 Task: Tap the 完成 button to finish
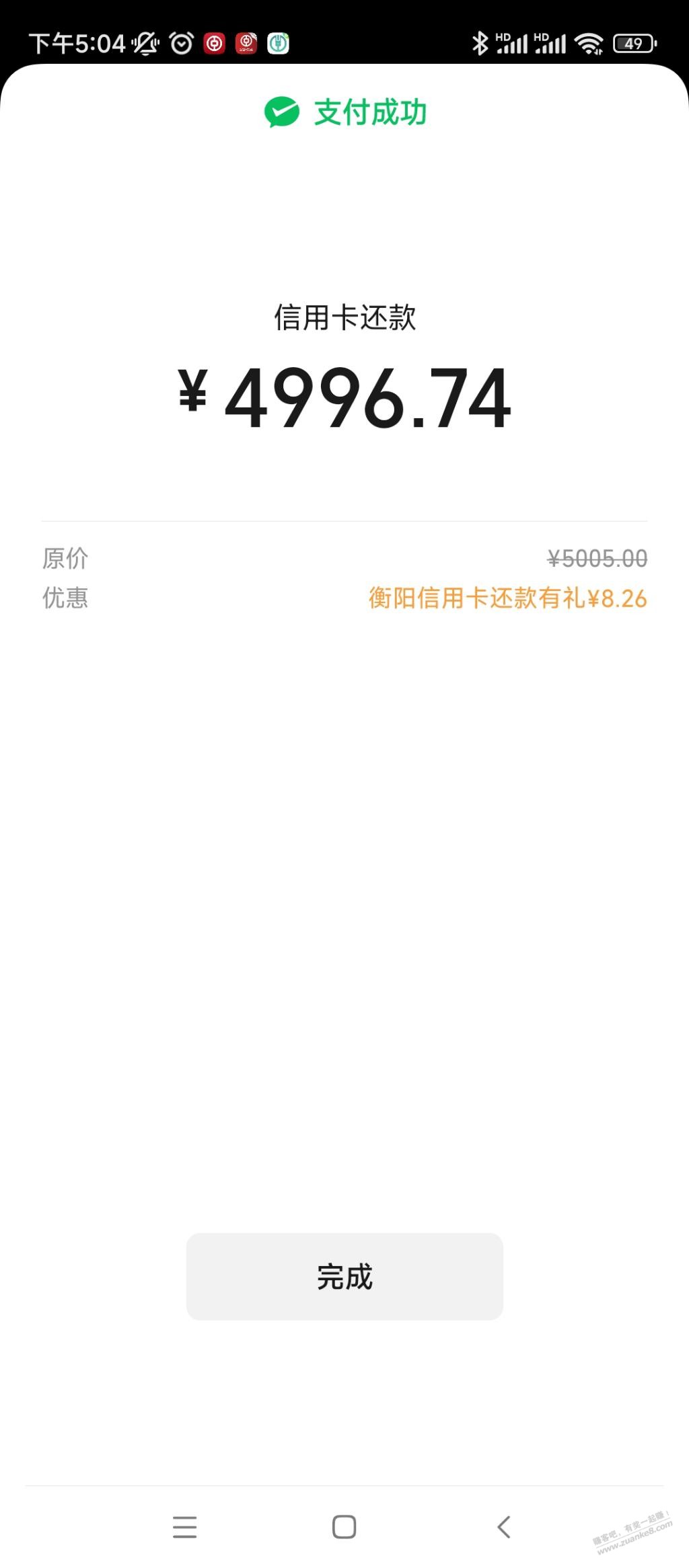tap(344, 1276)
